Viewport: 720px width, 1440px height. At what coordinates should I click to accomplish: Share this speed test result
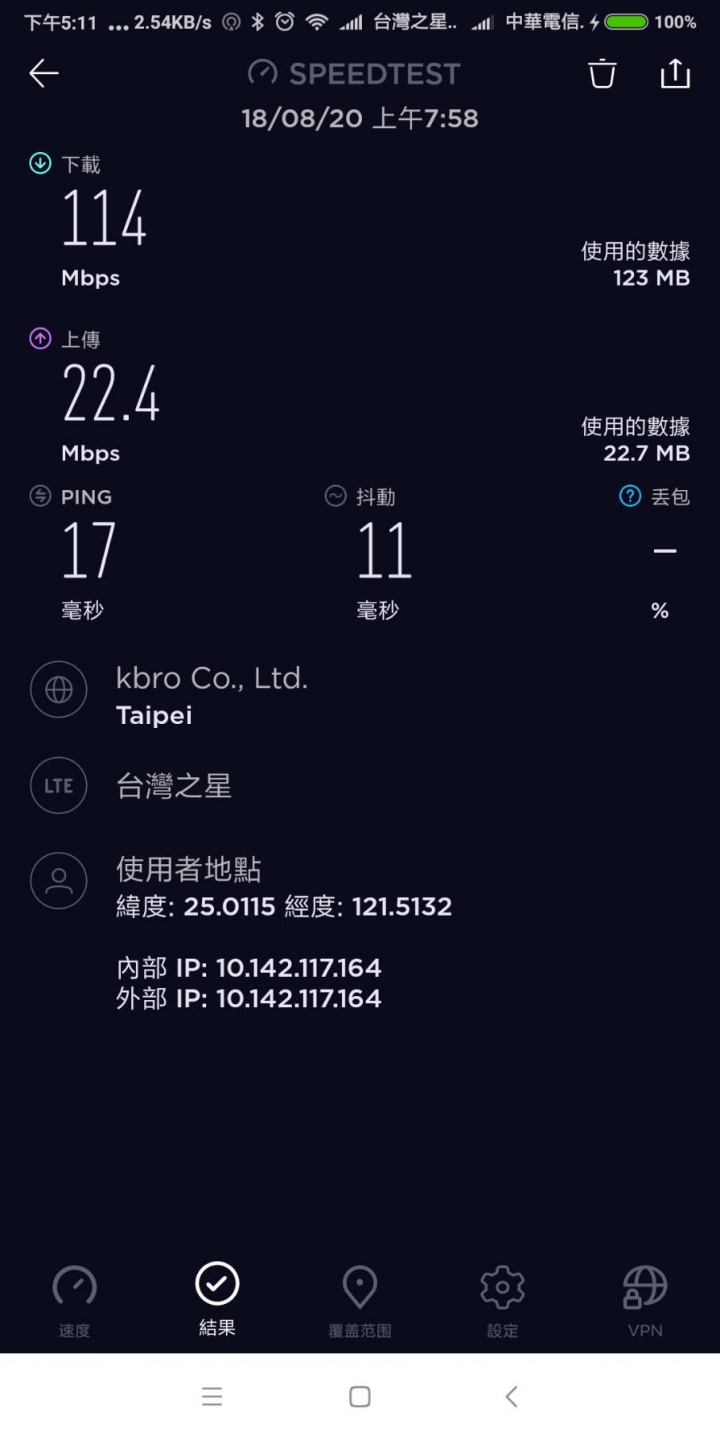point(675,73)
